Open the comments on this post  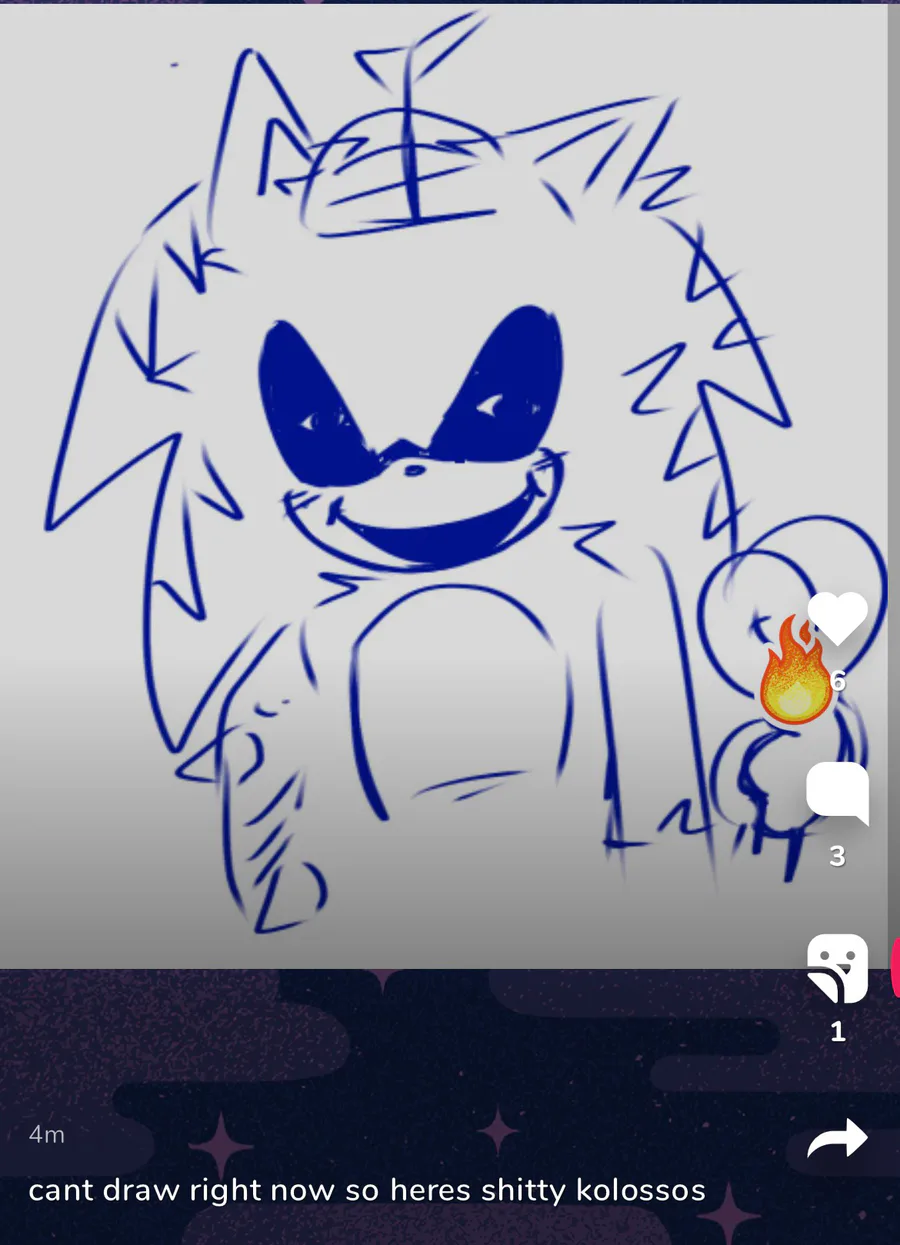click(x=837, y=793)
